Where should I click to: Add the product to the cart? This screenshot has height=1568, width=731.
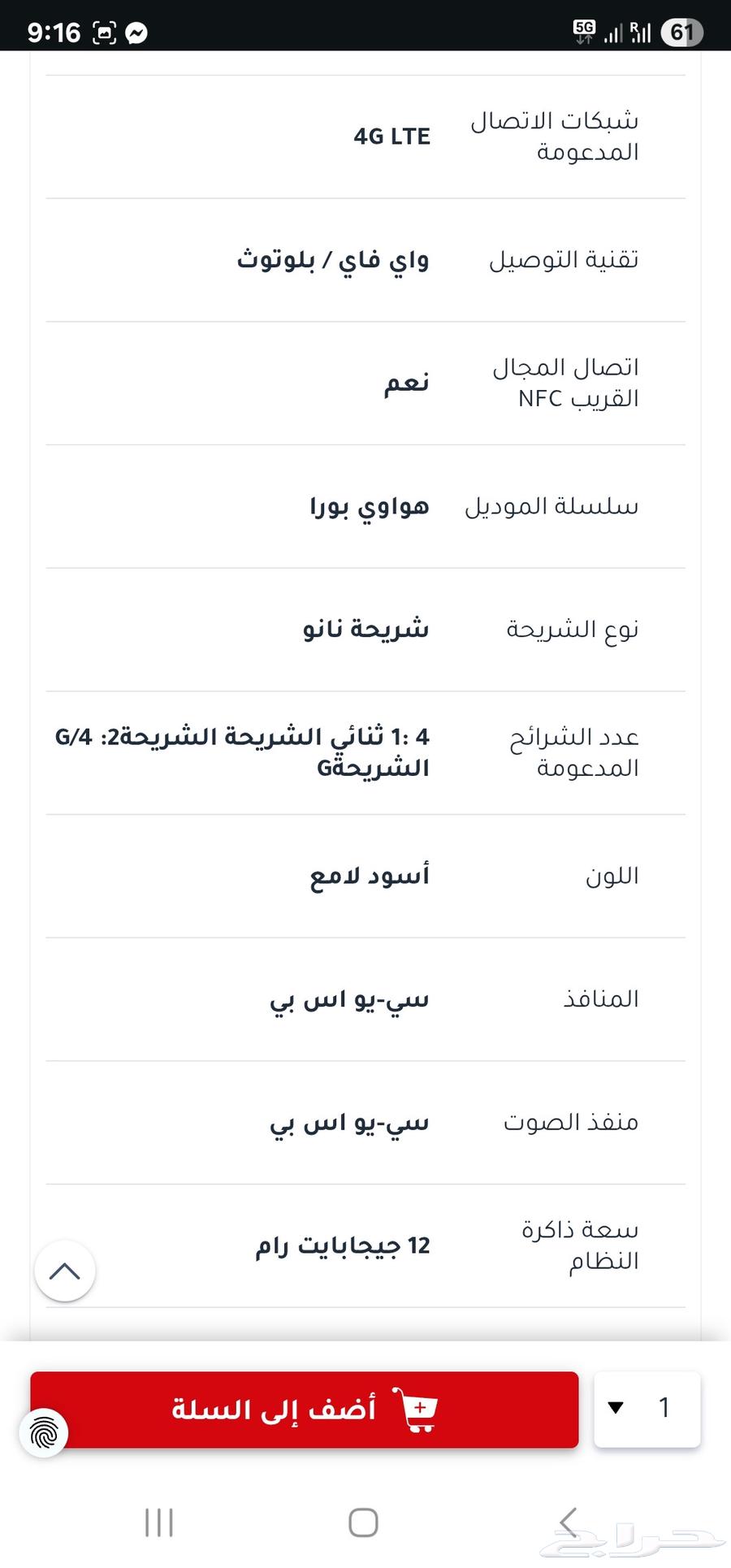tap(305, 1410)
